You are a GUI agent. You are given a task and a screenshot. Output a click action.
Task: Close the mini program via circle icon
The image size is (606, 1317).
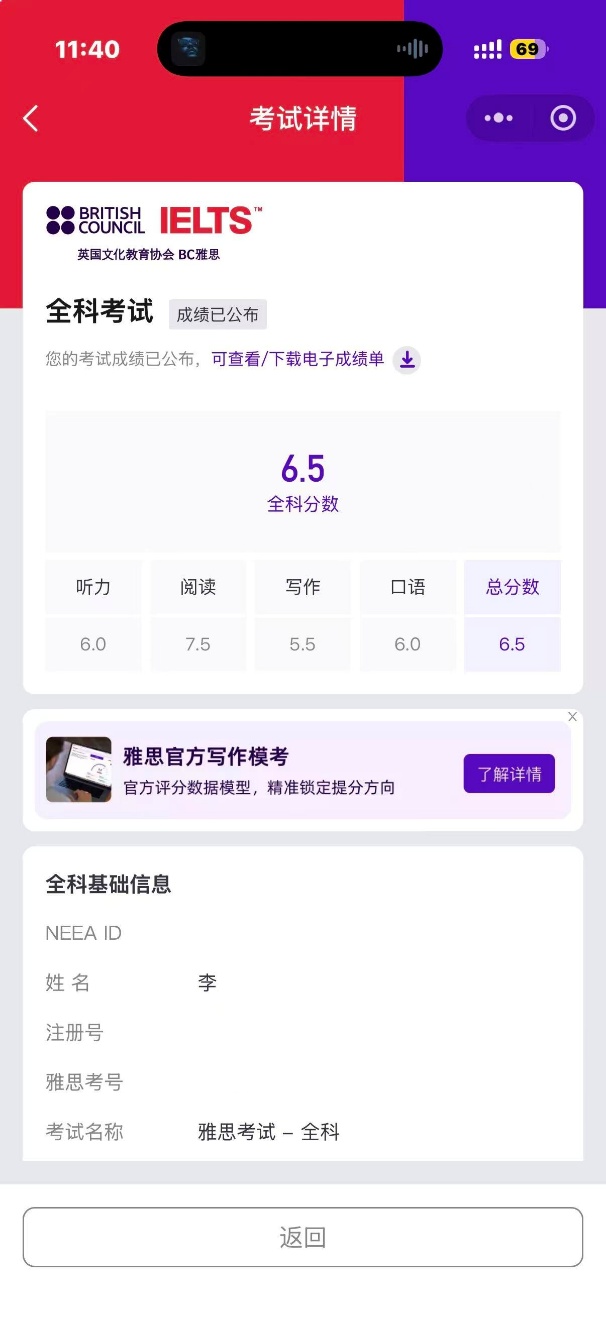(x=563, y=119)
